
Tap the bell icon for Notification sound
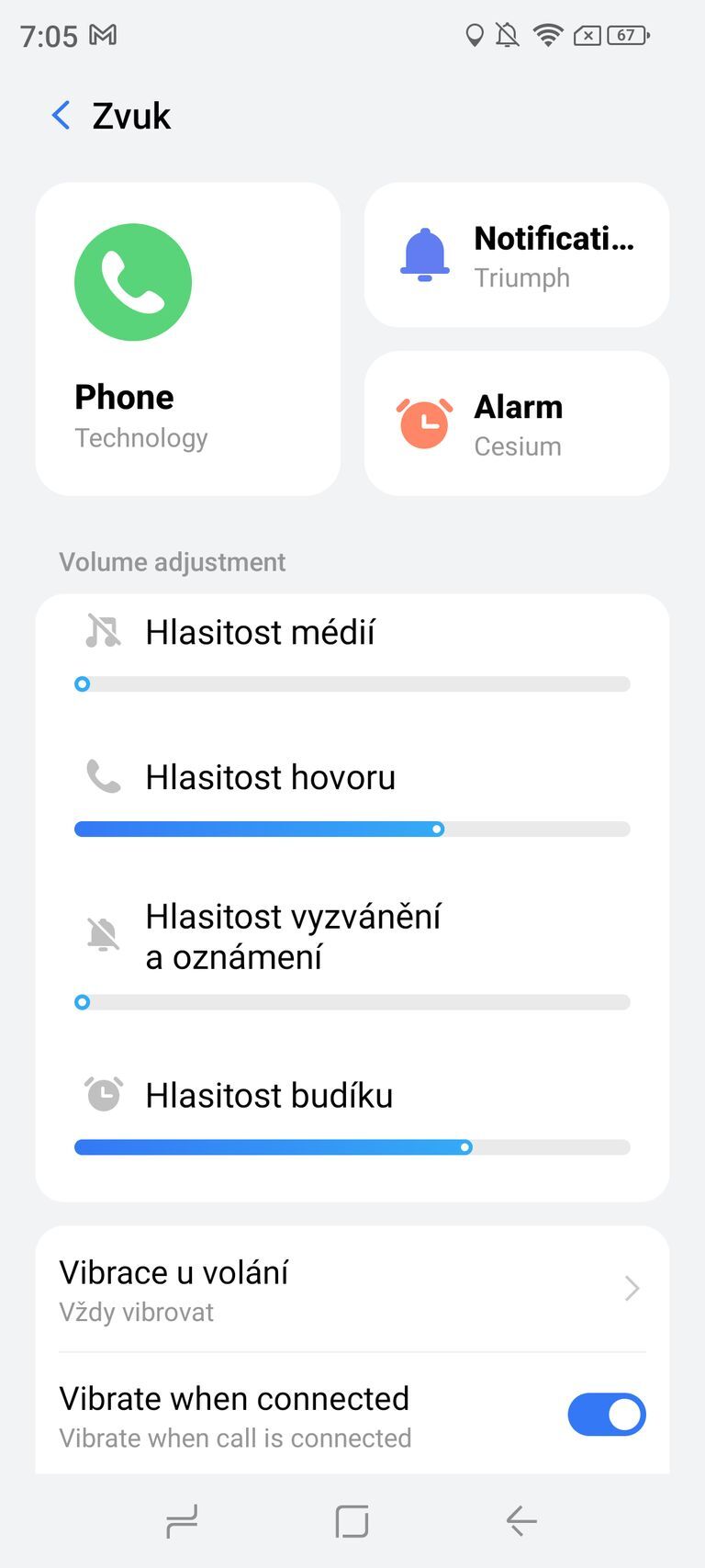click(425, 254)
